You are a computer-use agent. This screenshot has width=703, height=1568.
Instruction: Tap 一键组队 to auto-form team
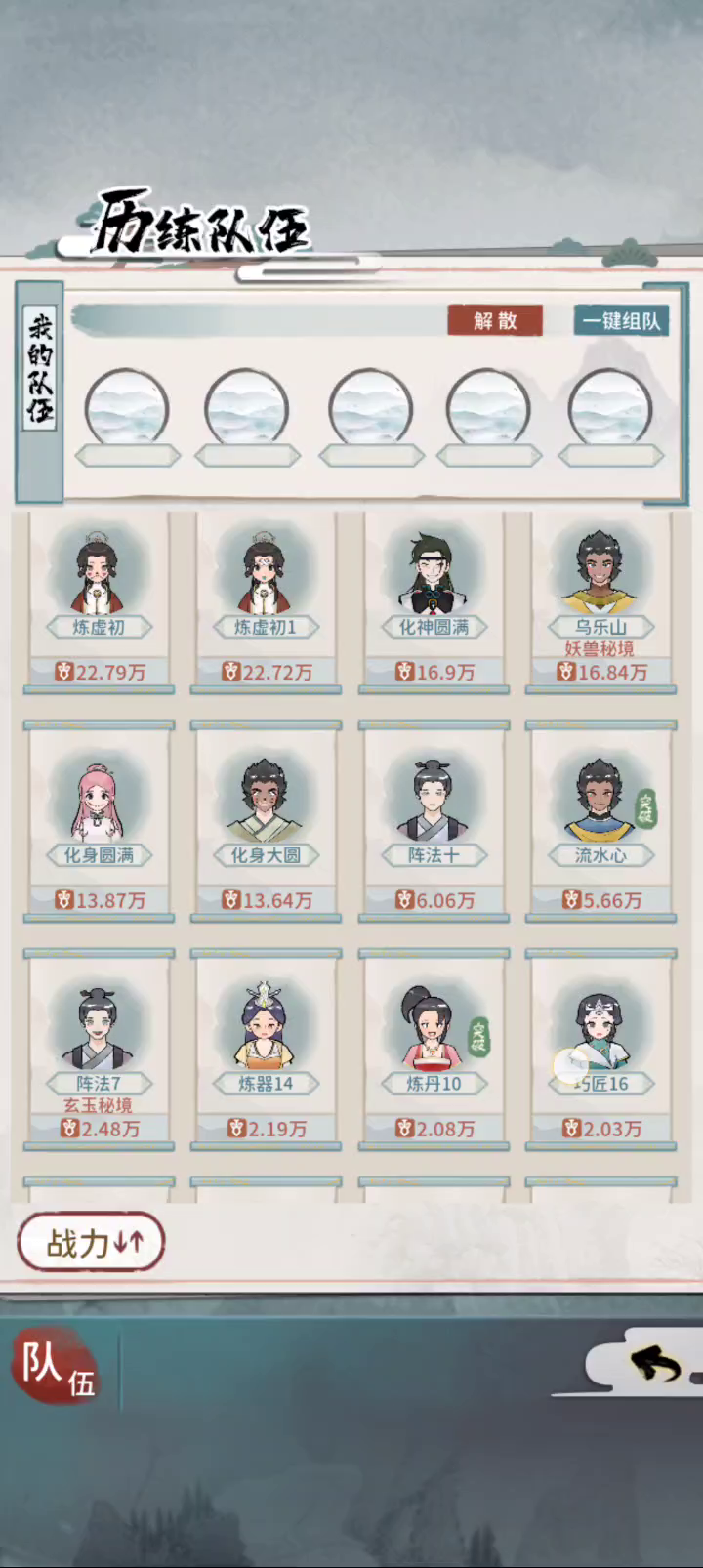622,320
